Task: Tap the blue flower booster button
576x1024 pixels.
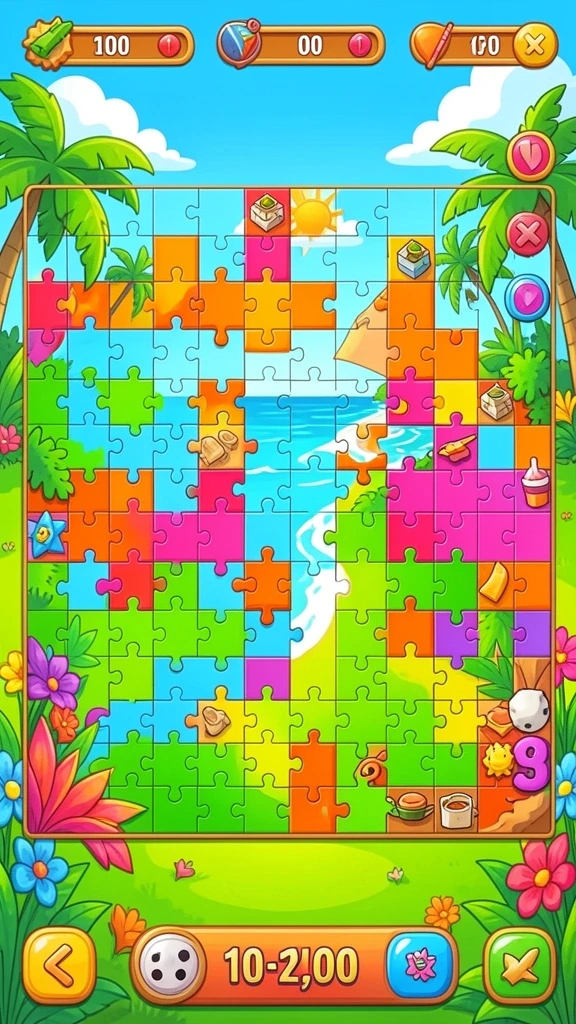Action: (420, 965)
